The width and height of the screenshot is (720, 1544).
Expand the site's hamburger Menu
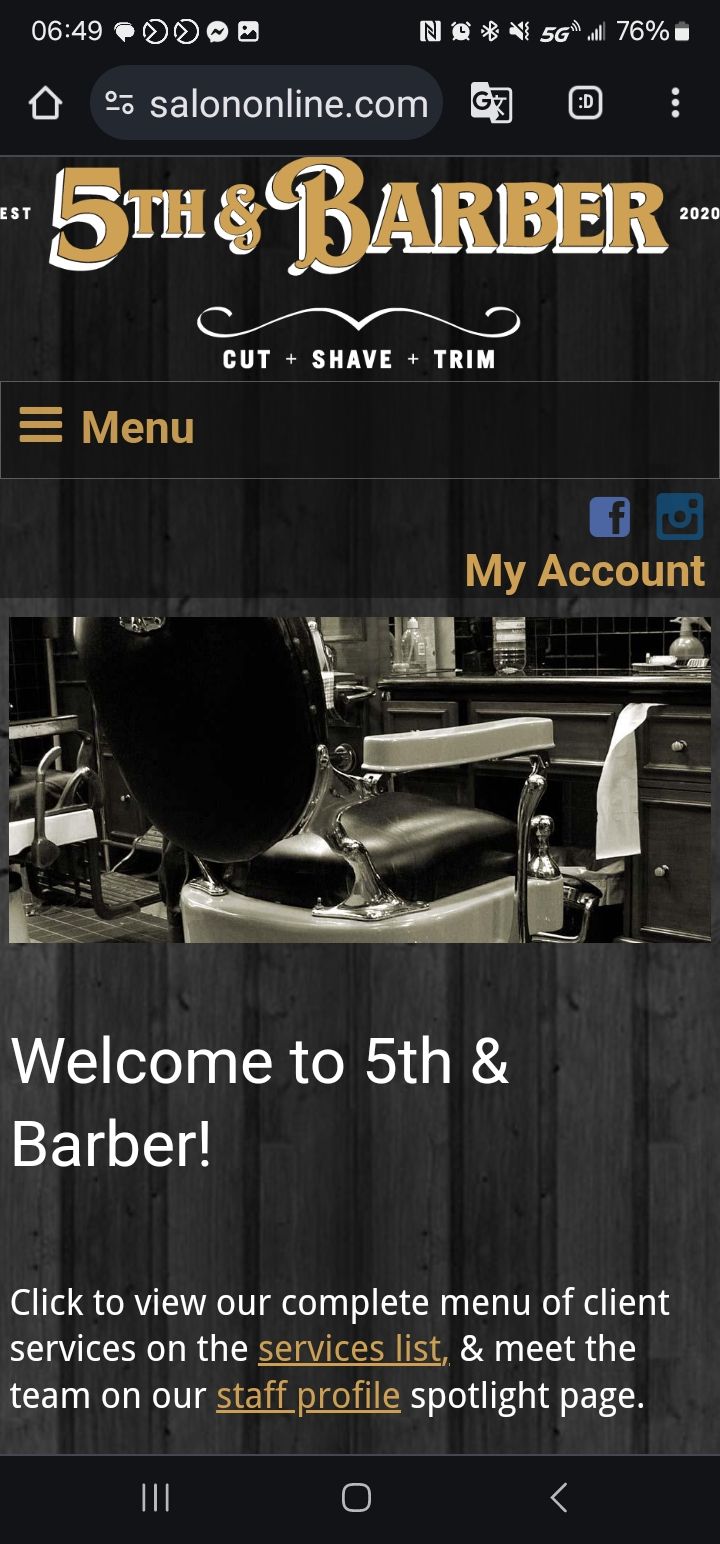pos(107,428)
